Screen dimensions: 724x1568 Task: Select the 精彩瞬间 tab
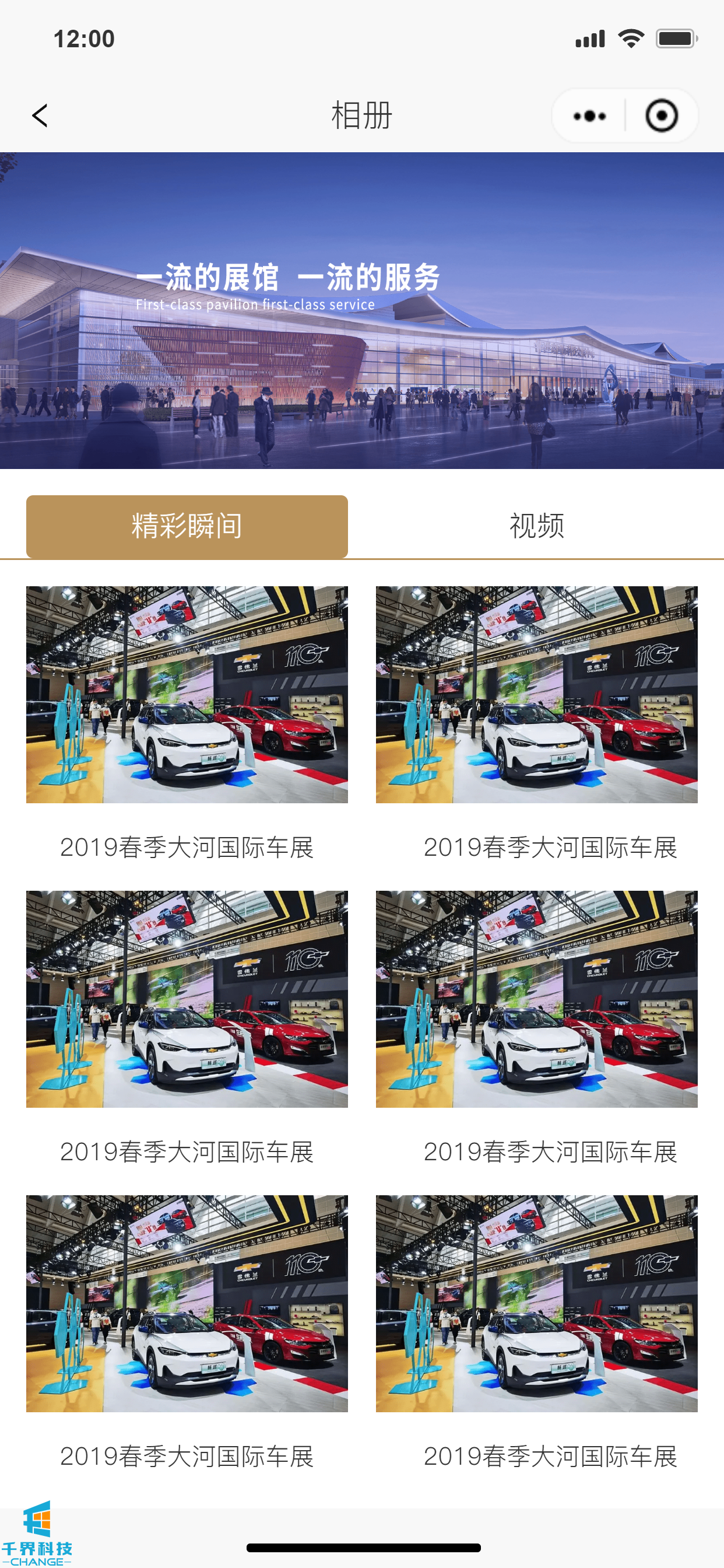[187, 526]
